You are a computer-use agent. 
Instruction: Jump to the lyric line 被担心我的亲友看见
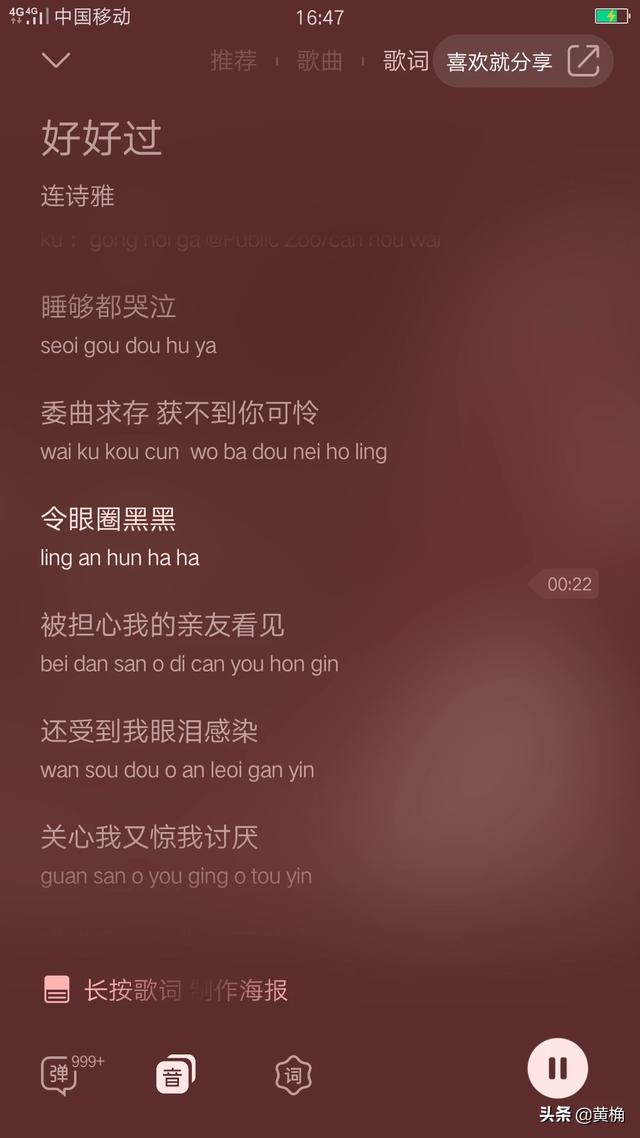(x=162, y=625)
